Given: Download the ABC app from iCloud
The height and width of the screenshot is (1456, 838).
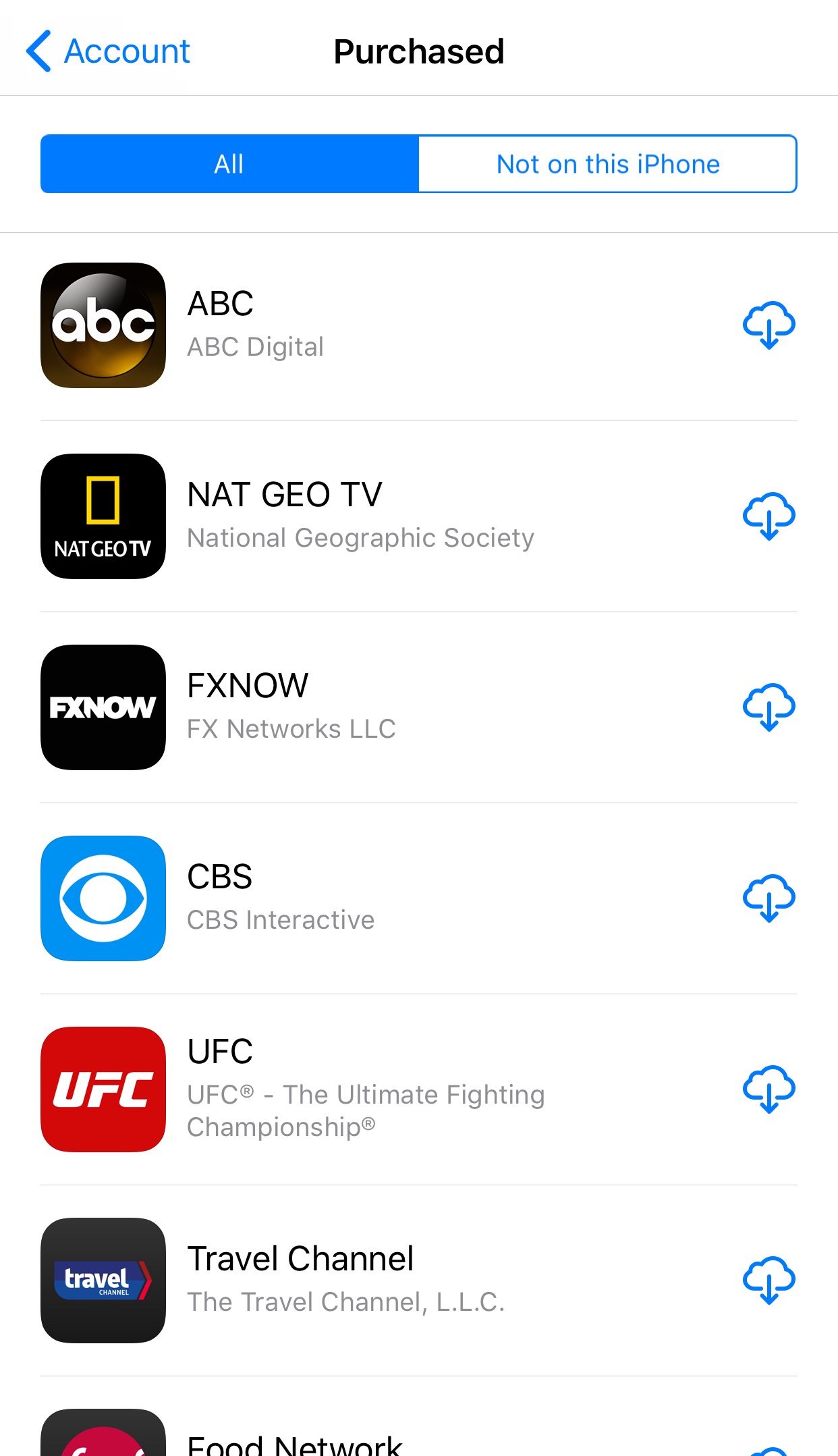Looking at the screenshot, I should coord(769,325).
